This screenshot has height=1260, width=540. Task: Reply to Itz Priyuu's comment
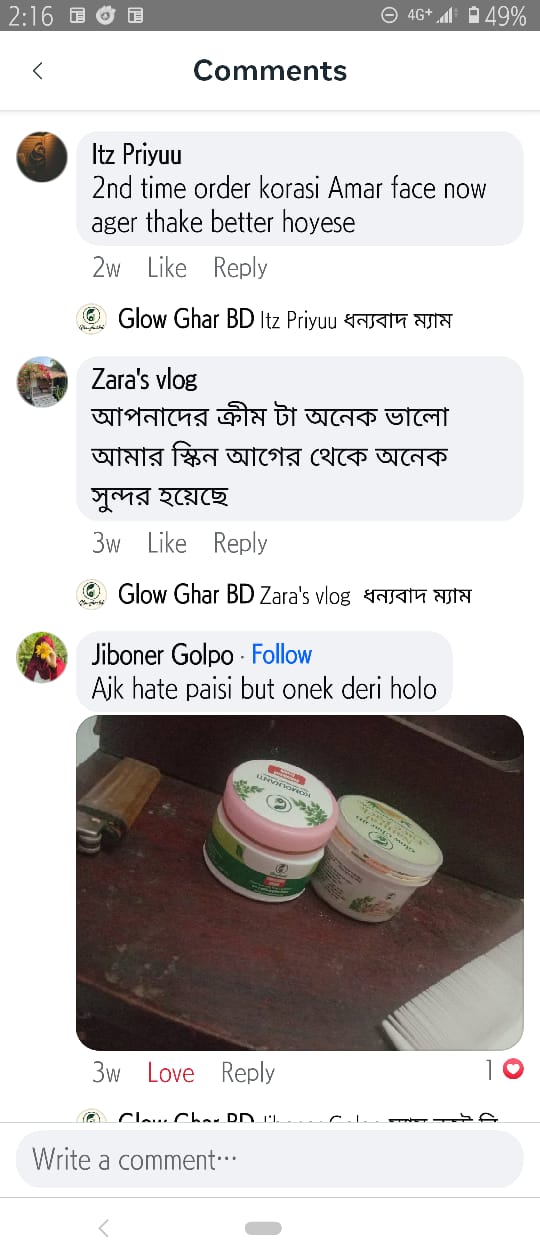(240, 268)
